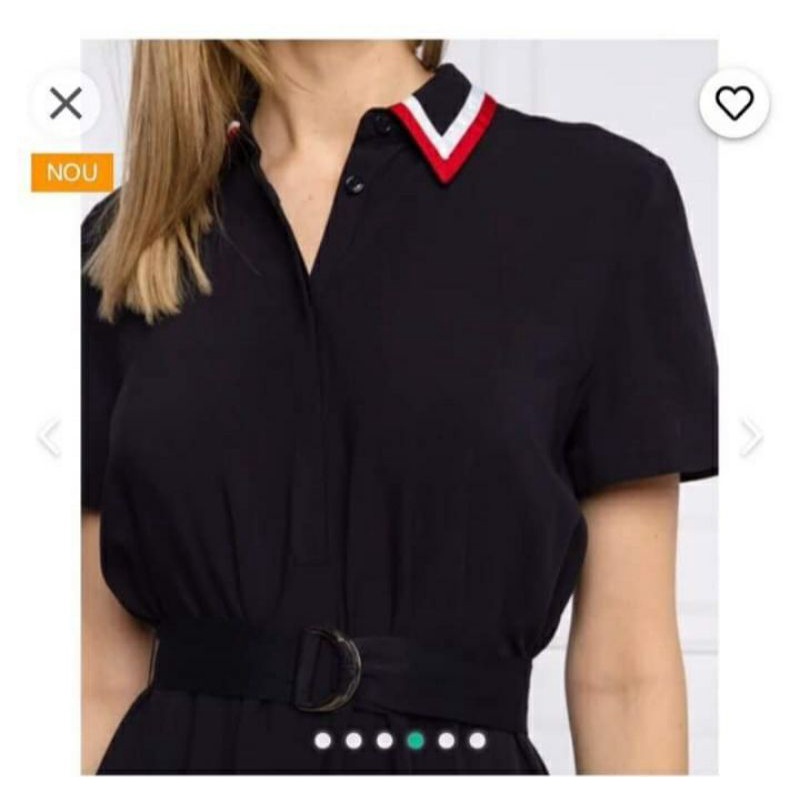Add this dress to favorites
This screenshot has width=800, height=800.
point(734,103)
